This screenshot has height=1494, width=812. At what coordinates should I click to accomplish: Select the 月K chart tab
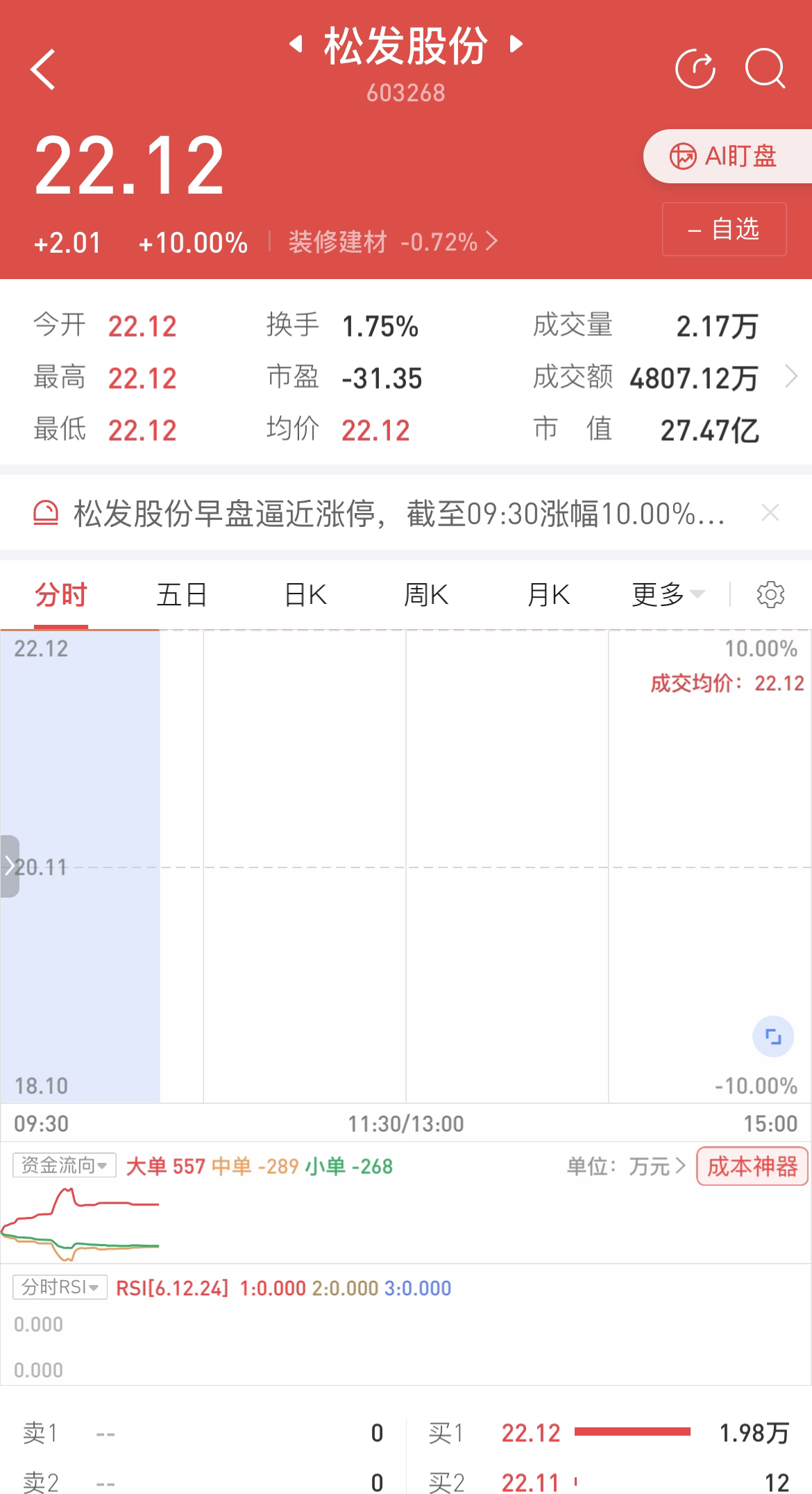(x=548, y=595)
